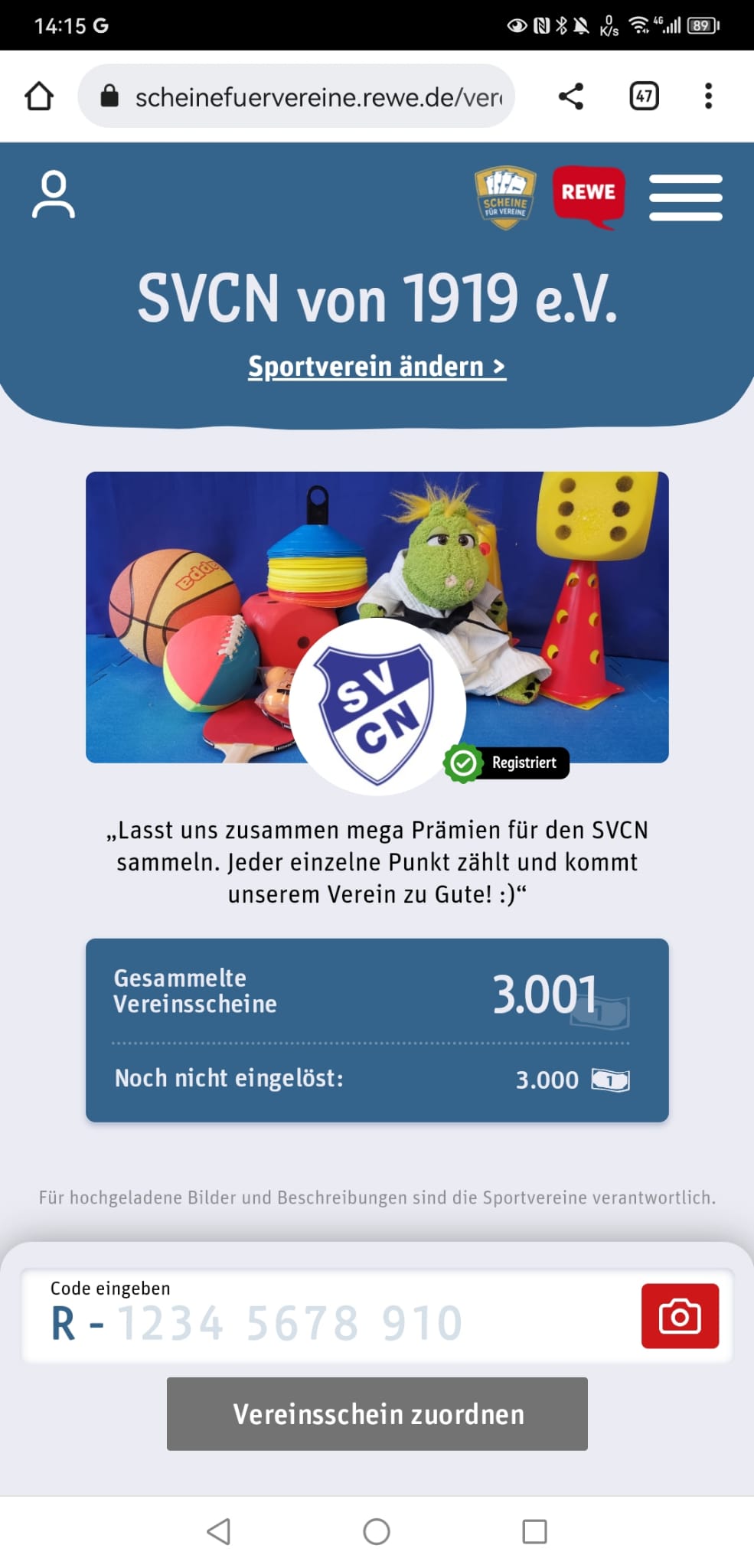
Task: Open the browser home page
Action: [39, 96]
